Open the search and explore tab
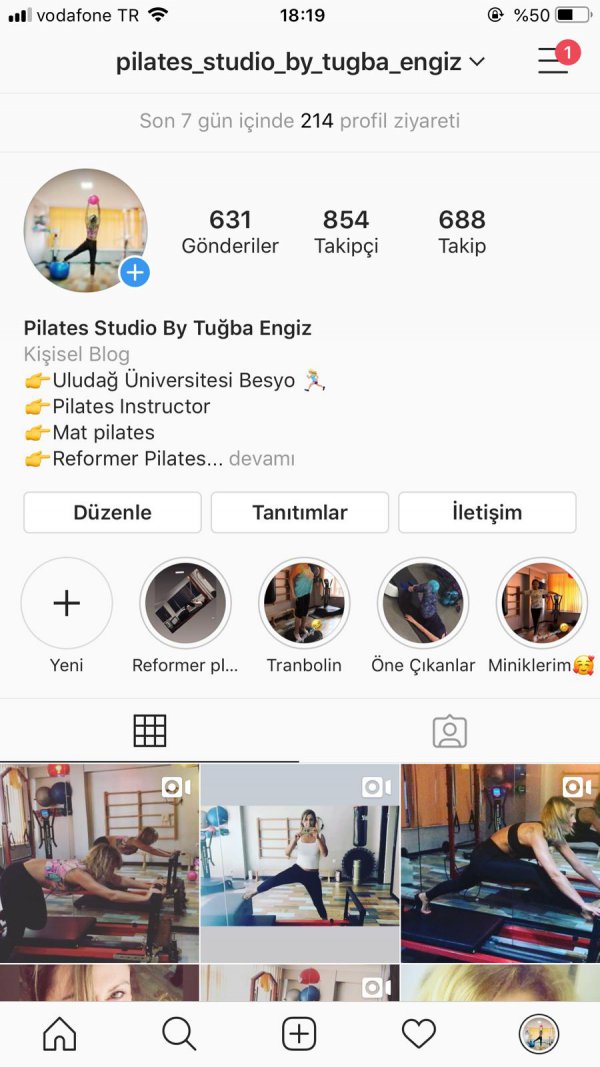This screenshot has height=1067, width=600. coord(179,1034)
